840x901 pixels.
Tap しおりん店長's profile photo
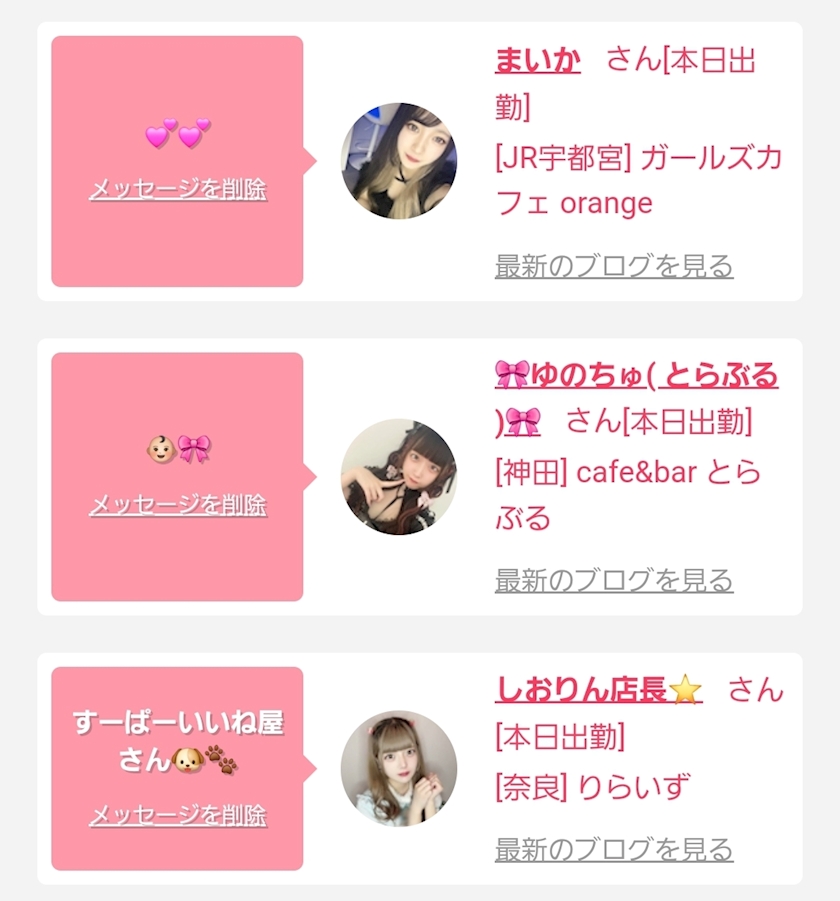(x=398, y=768)
